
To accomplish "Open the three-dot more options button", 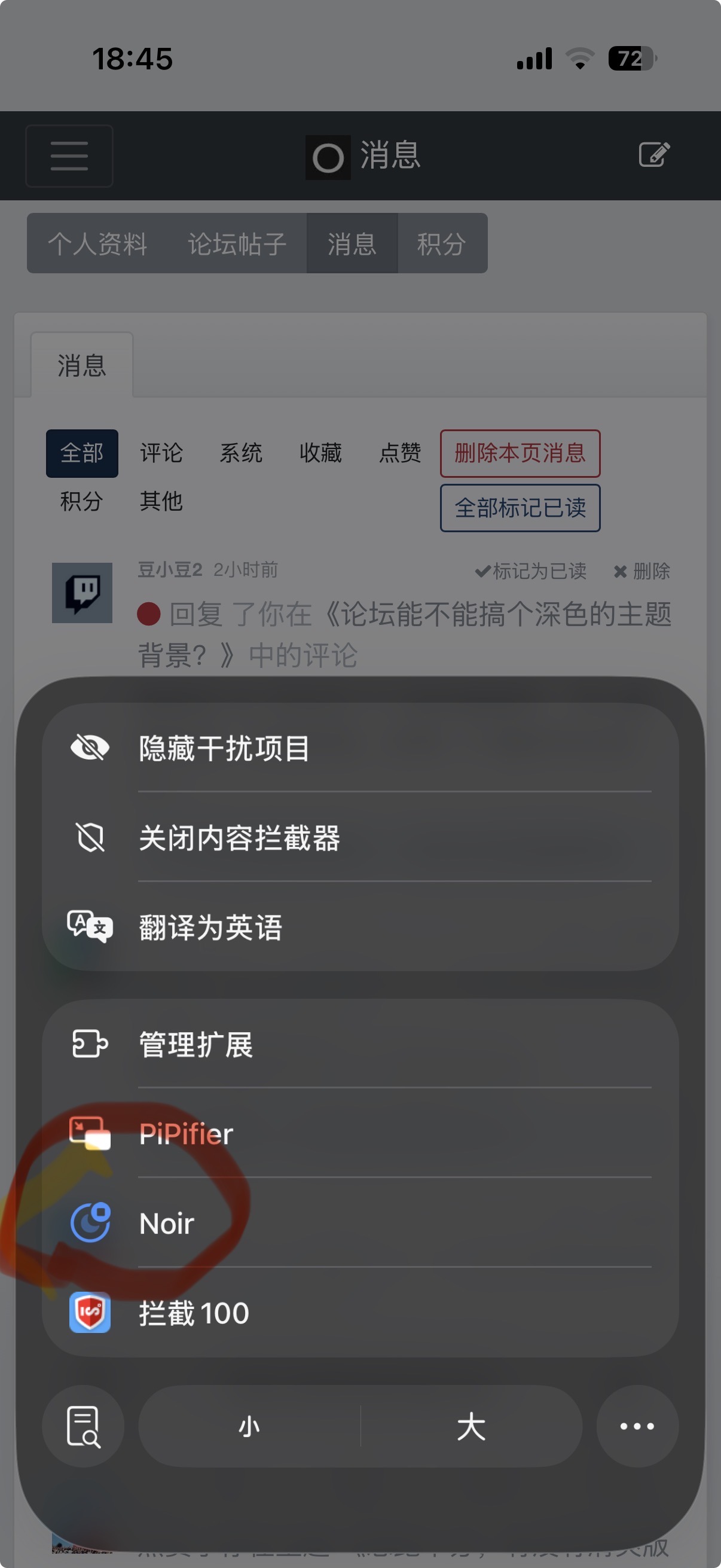I will pos(637,1426).
